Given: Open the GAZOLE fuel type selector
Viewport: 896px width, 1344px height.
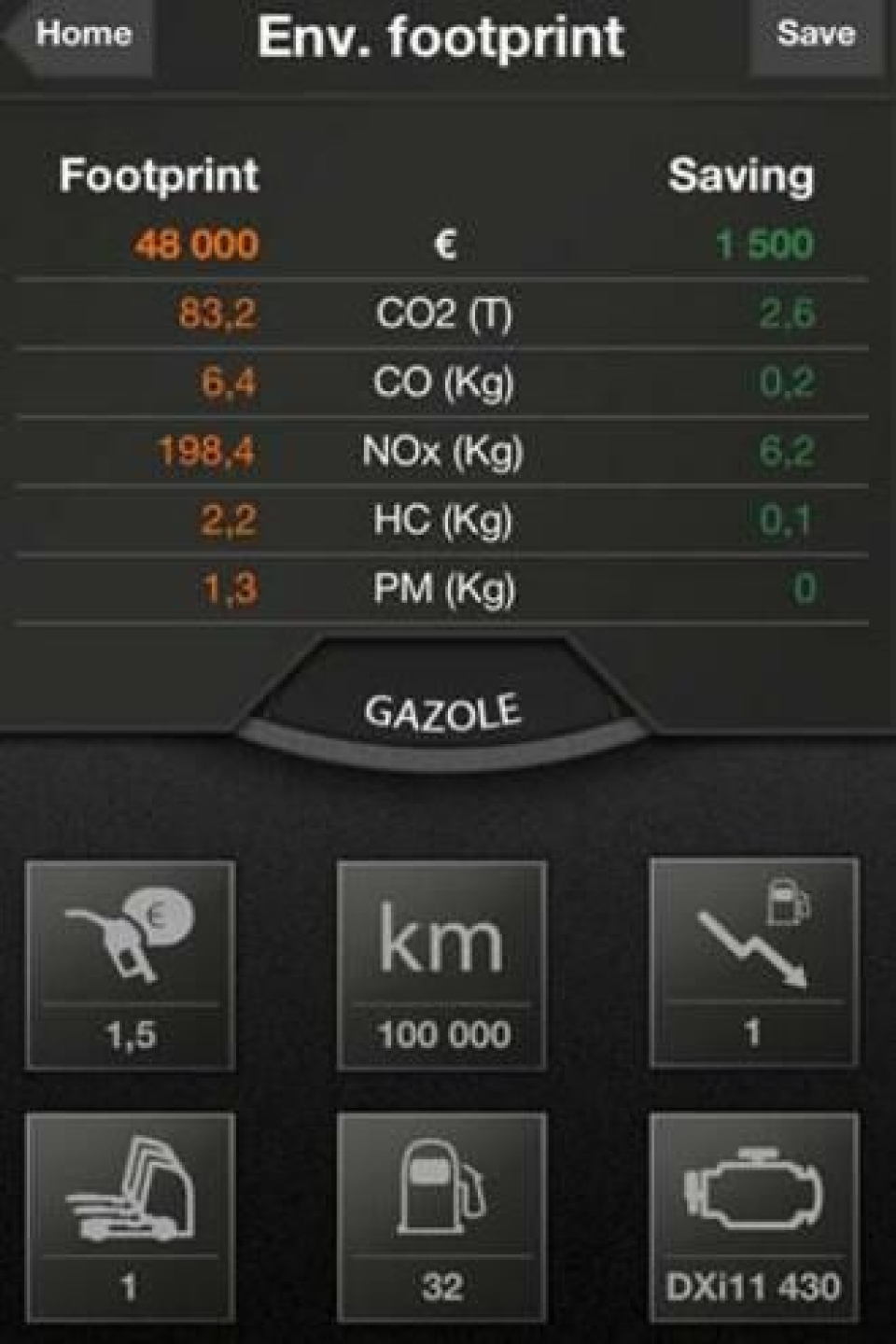Looking at the screenshot, I should pyautogui.click(x=441, y=712).
